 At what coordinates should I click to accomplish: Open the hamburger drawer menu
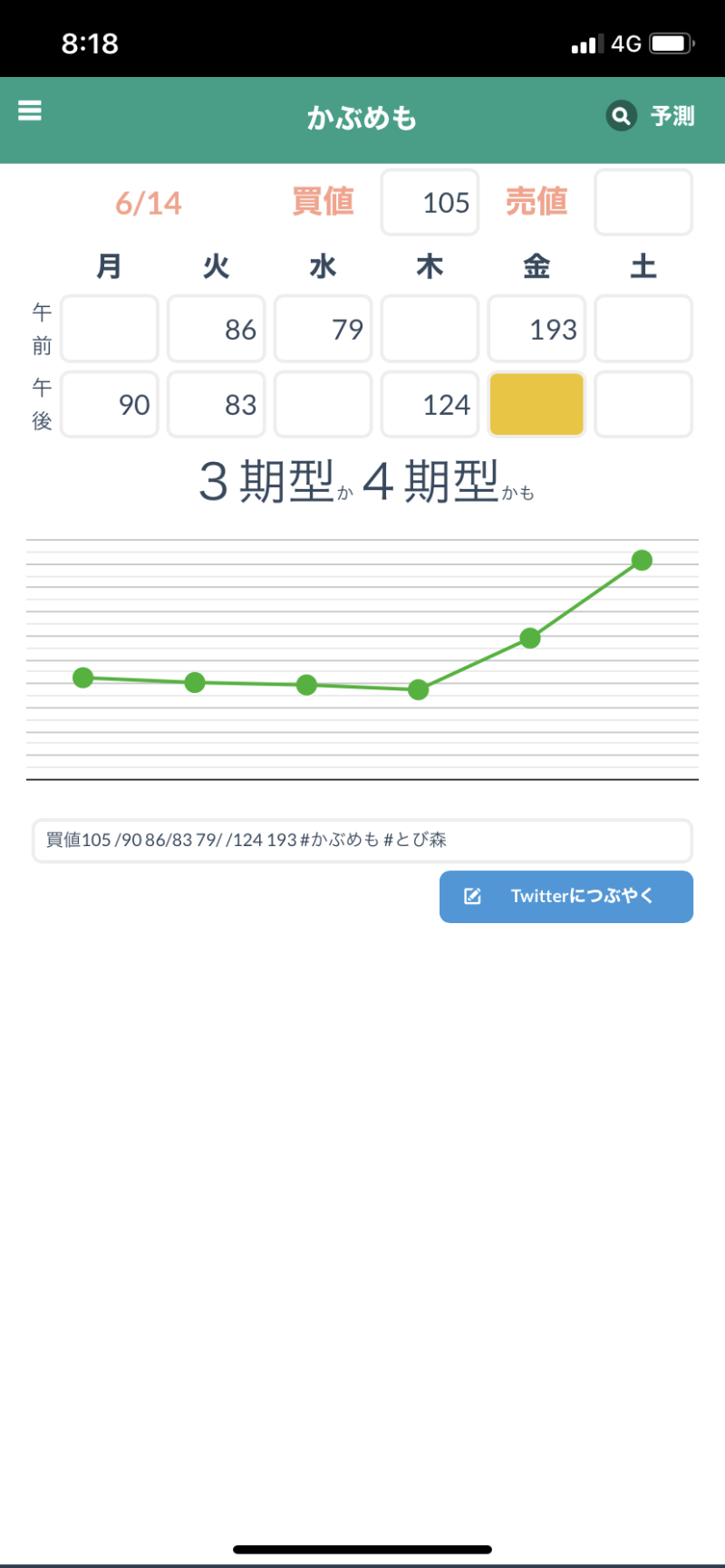(30, 111)
